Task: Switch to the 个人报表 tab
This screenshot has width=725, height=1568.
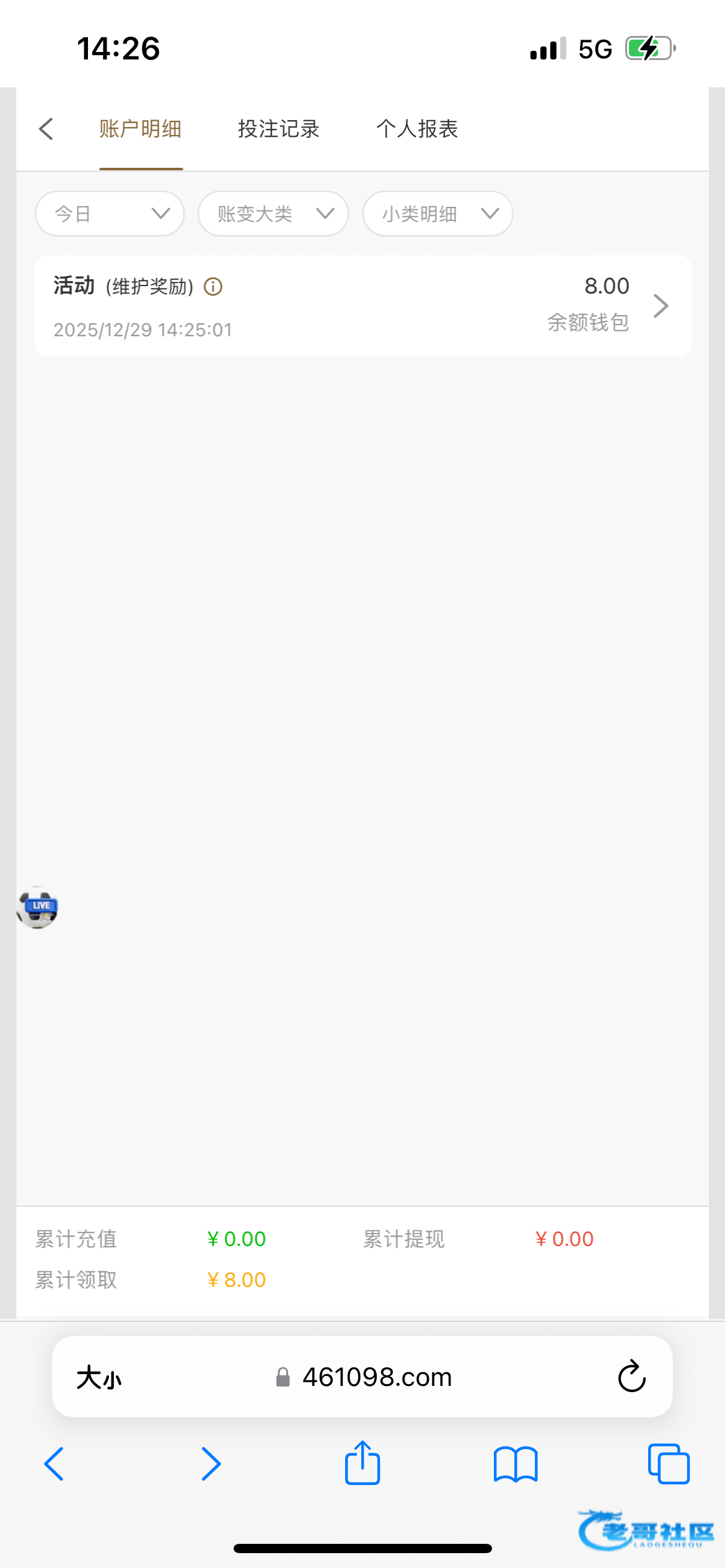Action: (417, 129)
